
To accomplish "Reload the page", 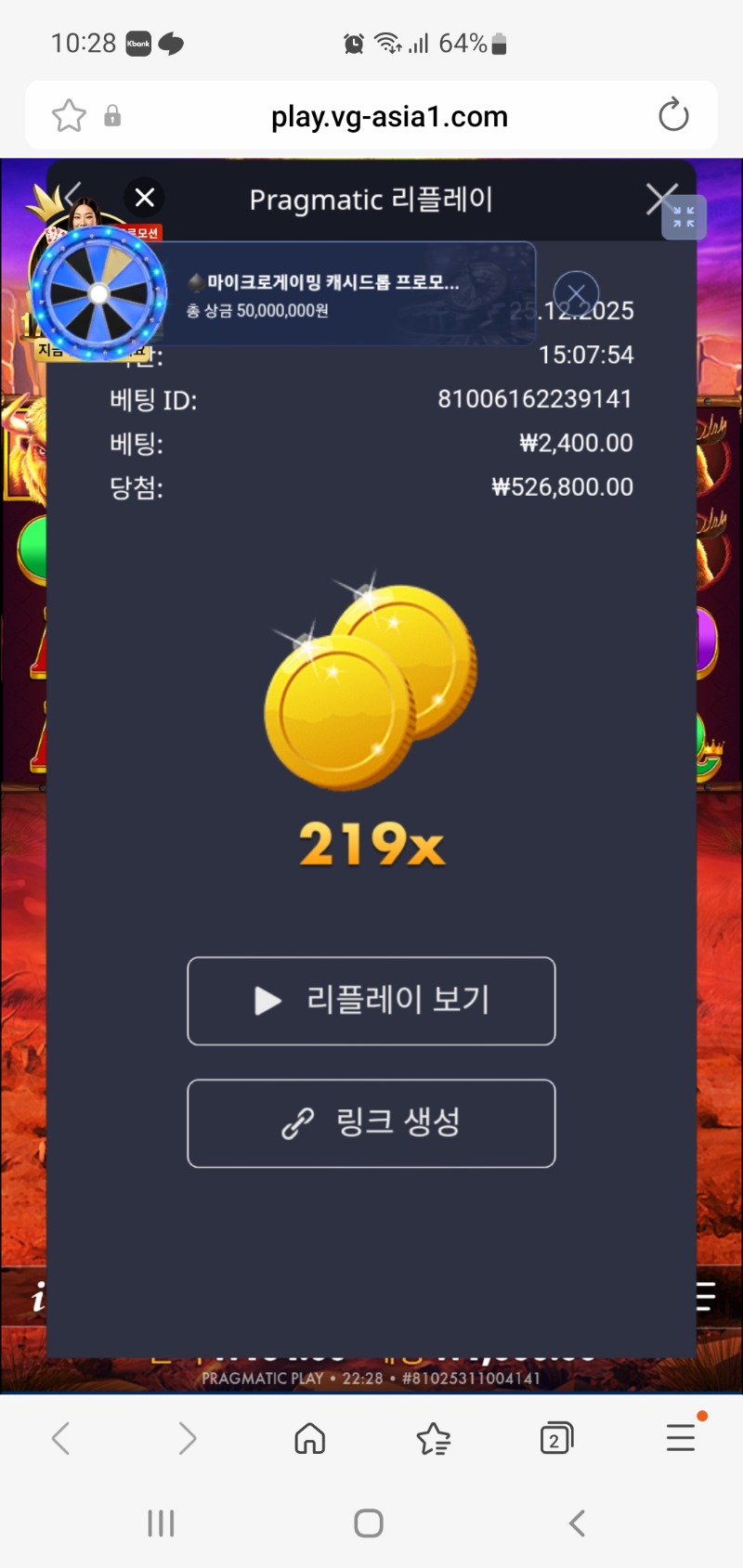I will coord(673,116).
